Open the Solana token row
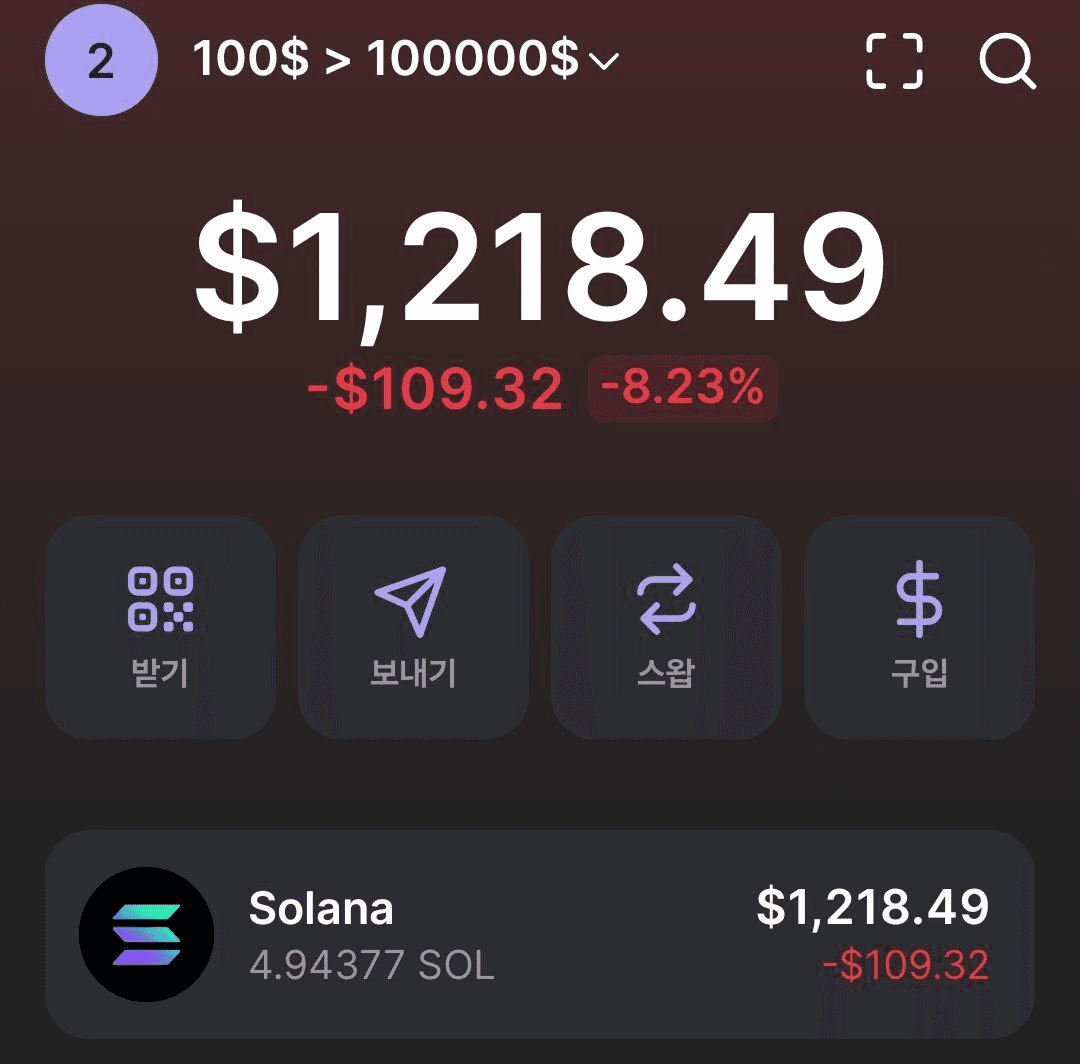Screen dimensions: 1080x1064 point(540,934)
